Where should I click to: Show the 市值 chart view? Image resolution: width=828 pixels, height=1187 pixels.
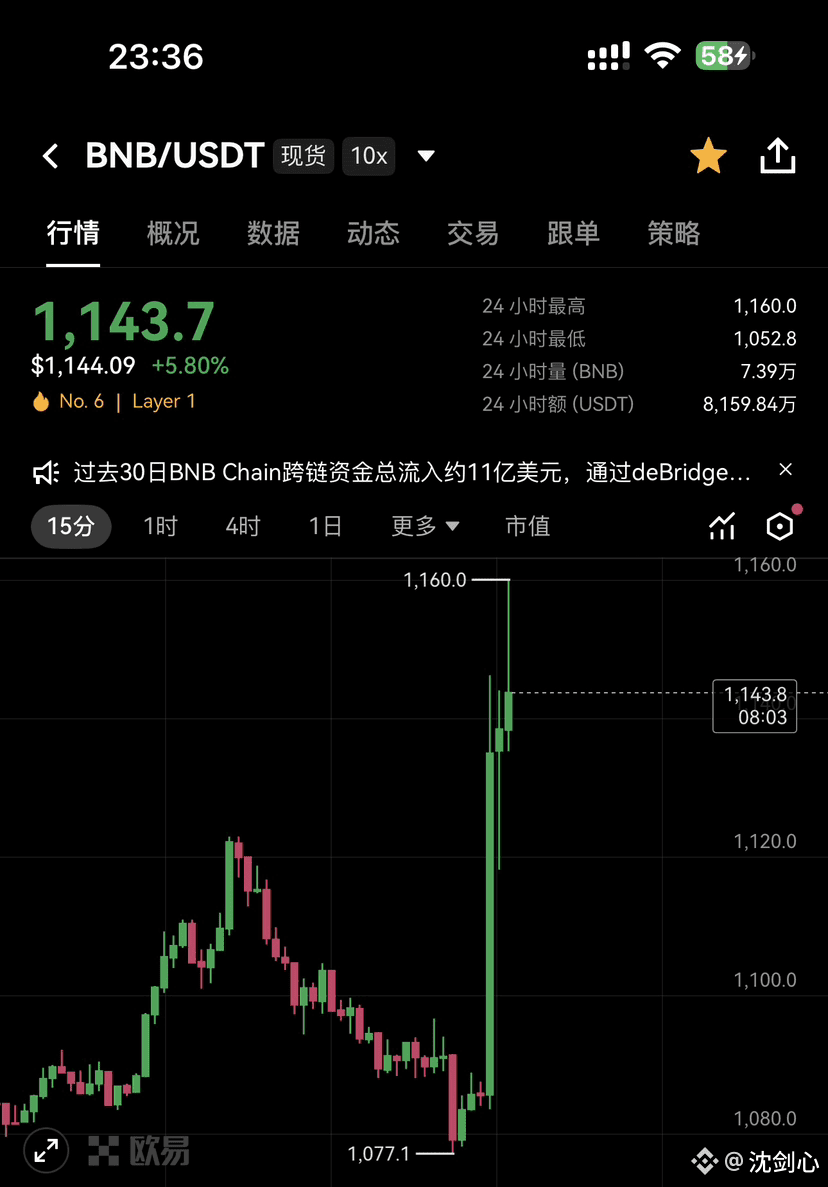point(528,526)
